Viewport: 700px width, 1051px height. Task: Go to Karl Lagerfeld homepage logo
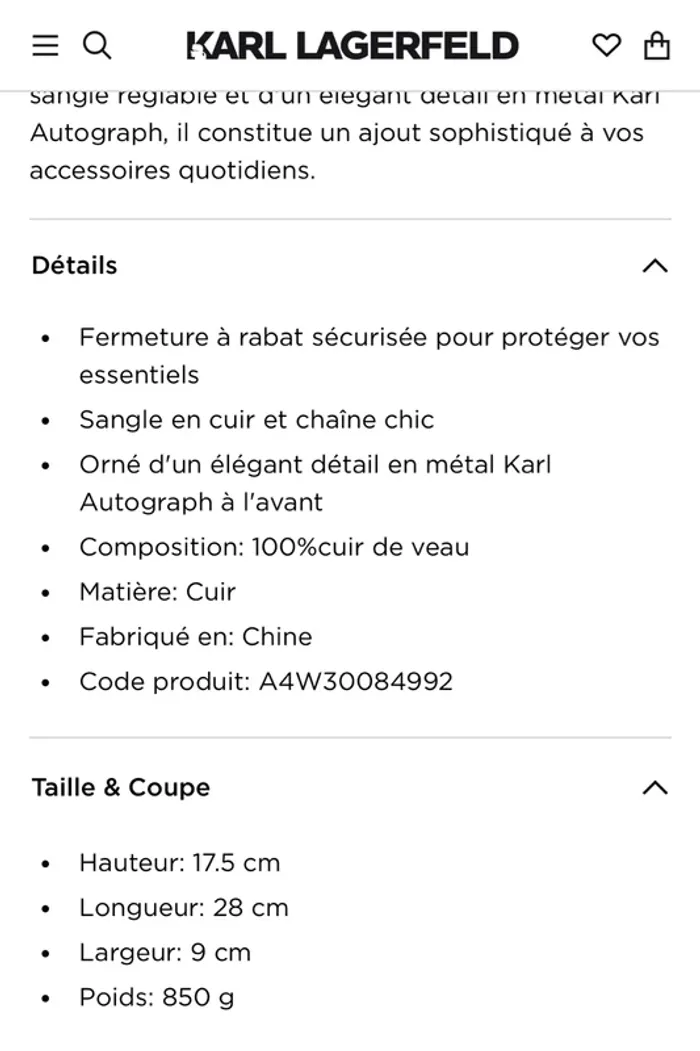pyautogui.click(x=352, y=45)
